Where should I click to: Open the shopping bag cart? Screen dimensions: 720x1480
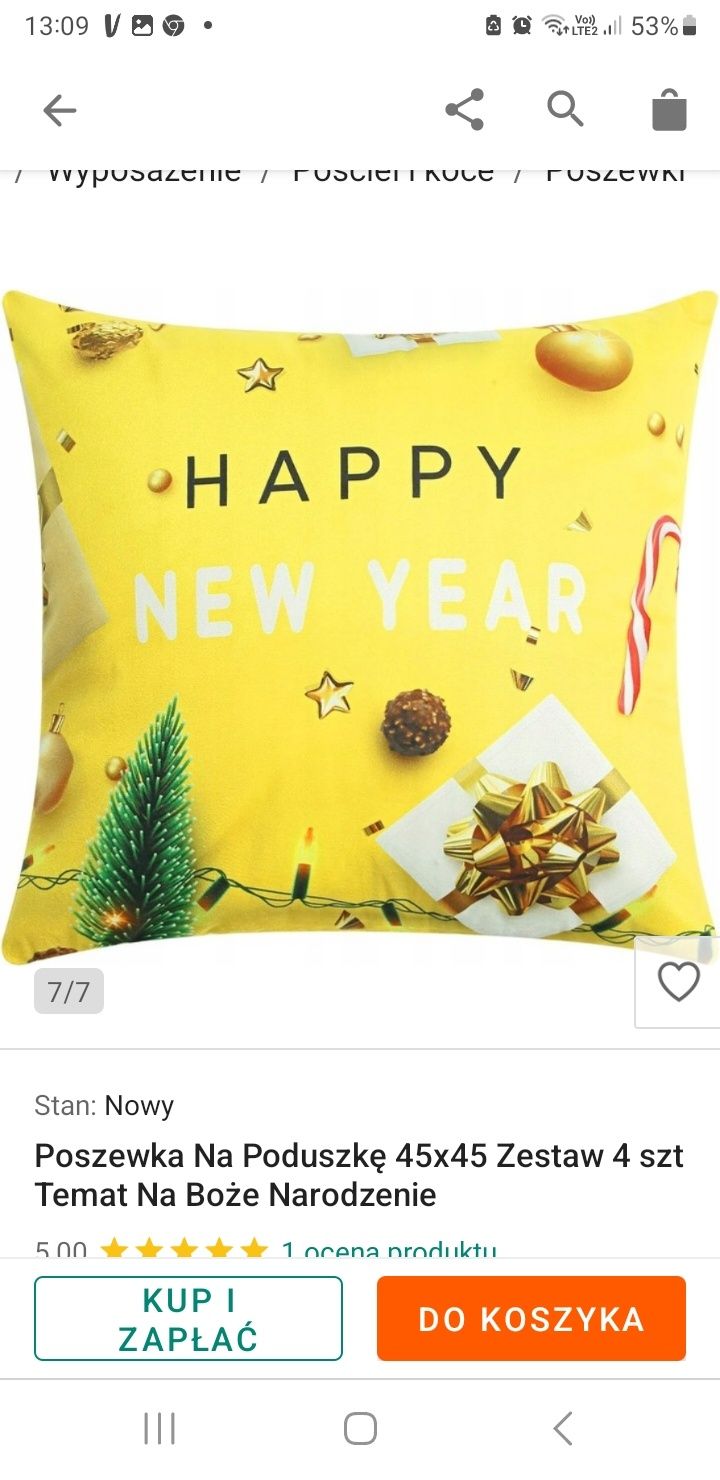pyautogui.click(x=669, y=110)
